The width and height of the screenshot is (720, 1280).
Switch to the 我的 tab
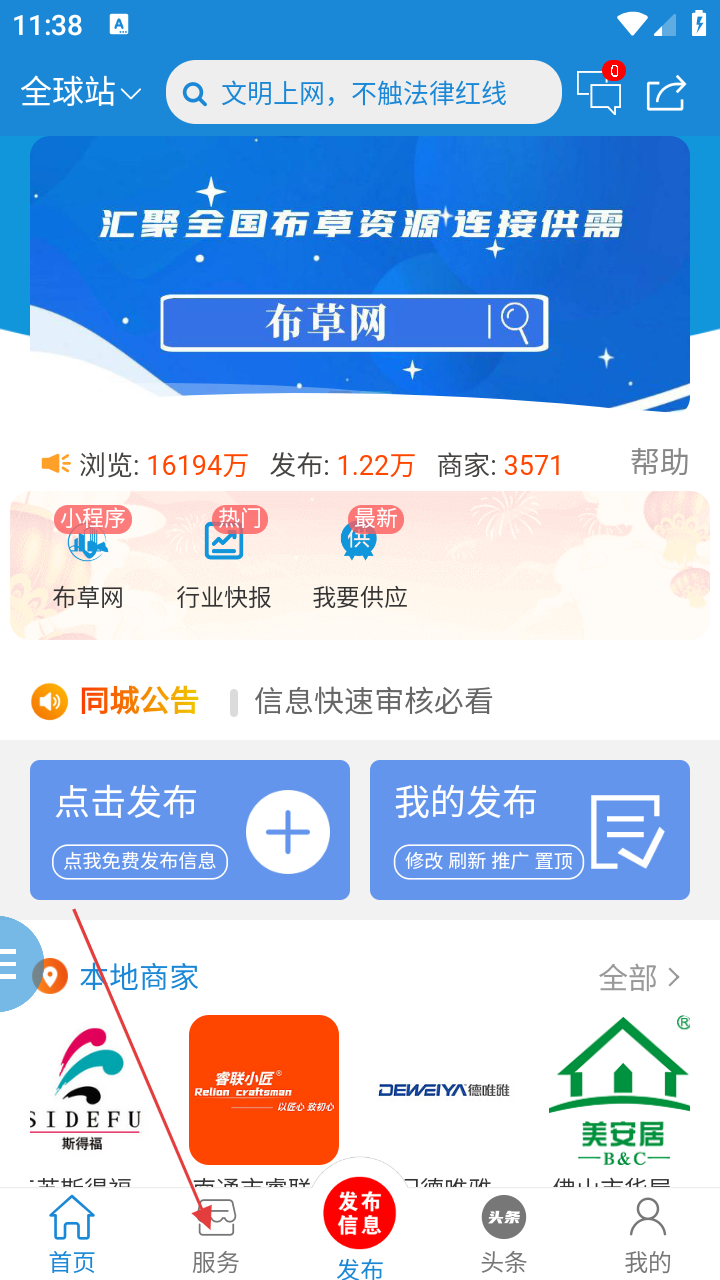coord(647,1236)
